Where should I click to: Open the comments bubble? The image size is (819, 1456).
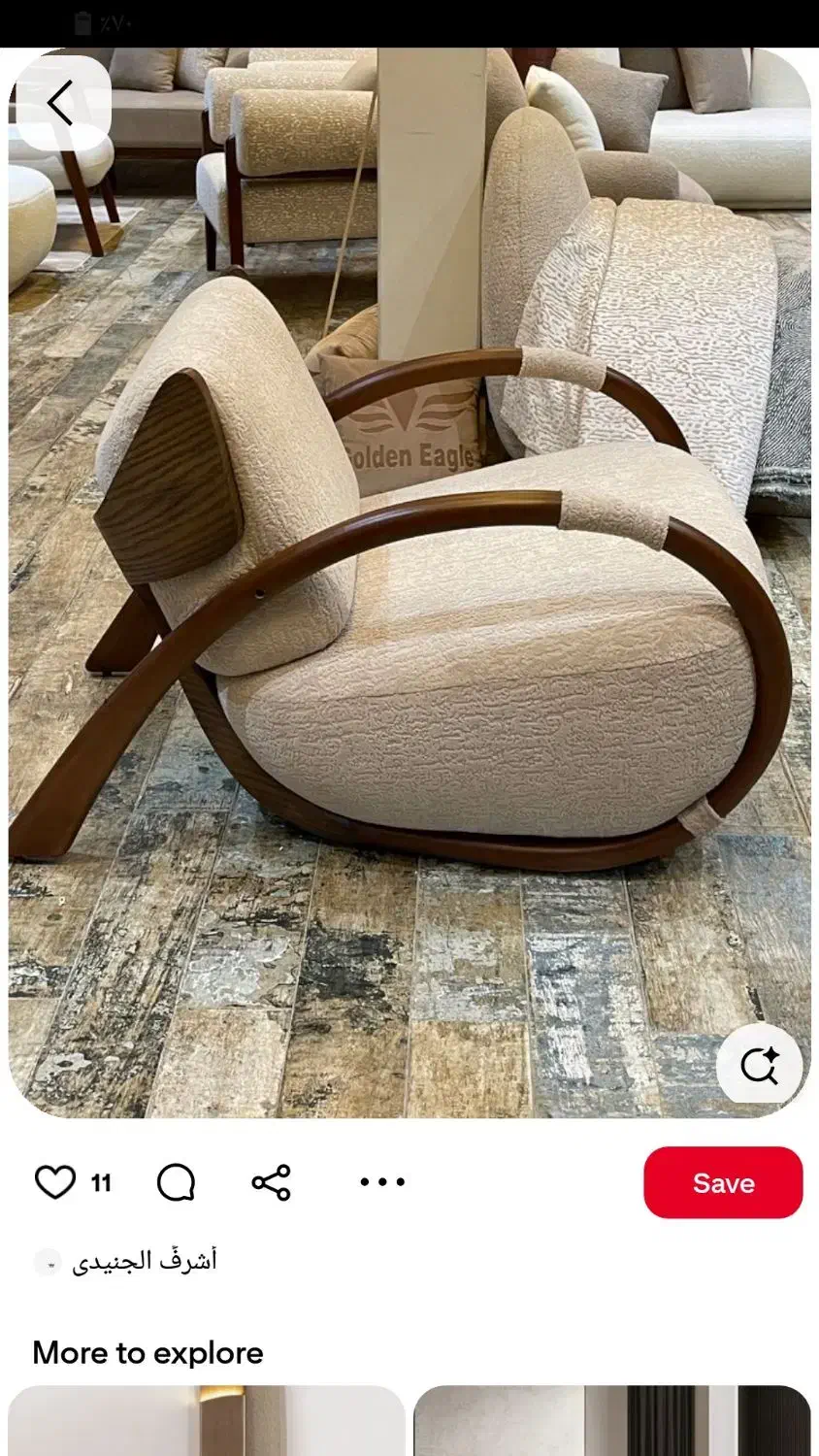pyautogui.click(x=176, y=1182)
